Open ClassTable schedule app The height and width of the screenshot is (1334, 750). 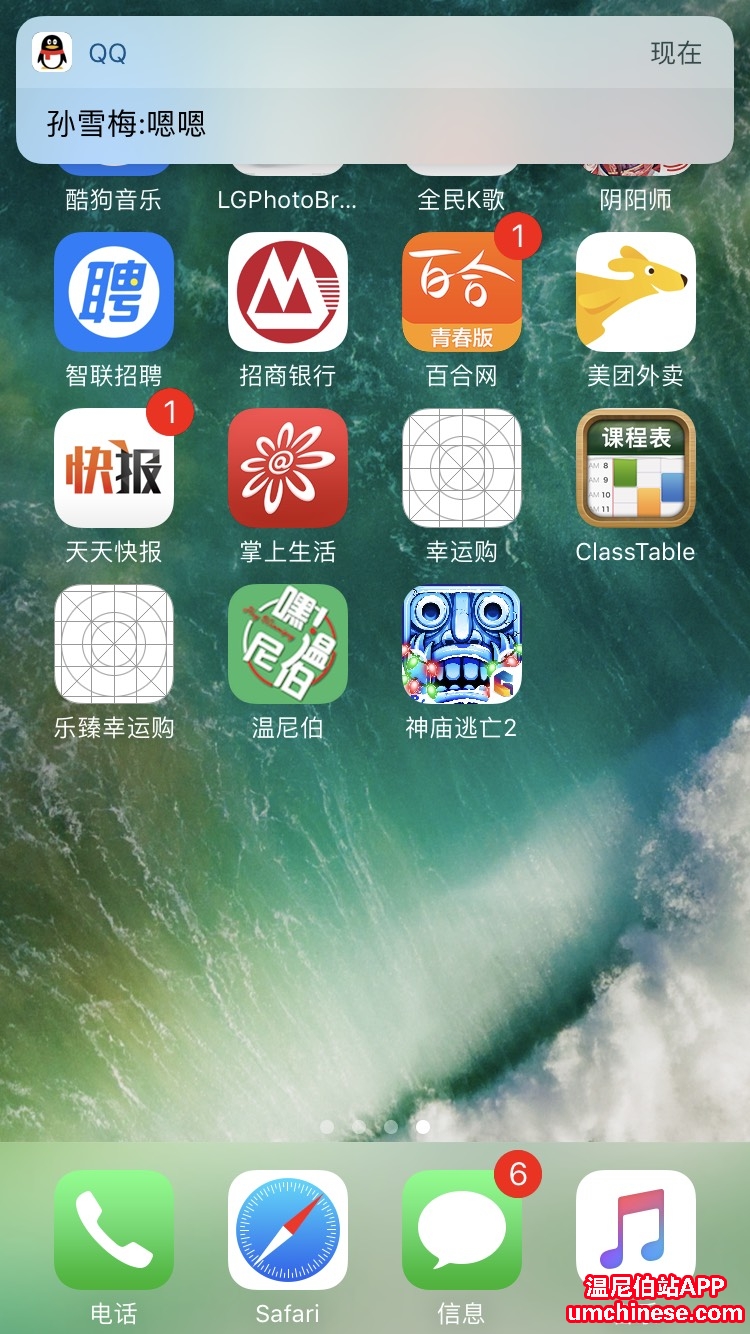click(636, 468)
